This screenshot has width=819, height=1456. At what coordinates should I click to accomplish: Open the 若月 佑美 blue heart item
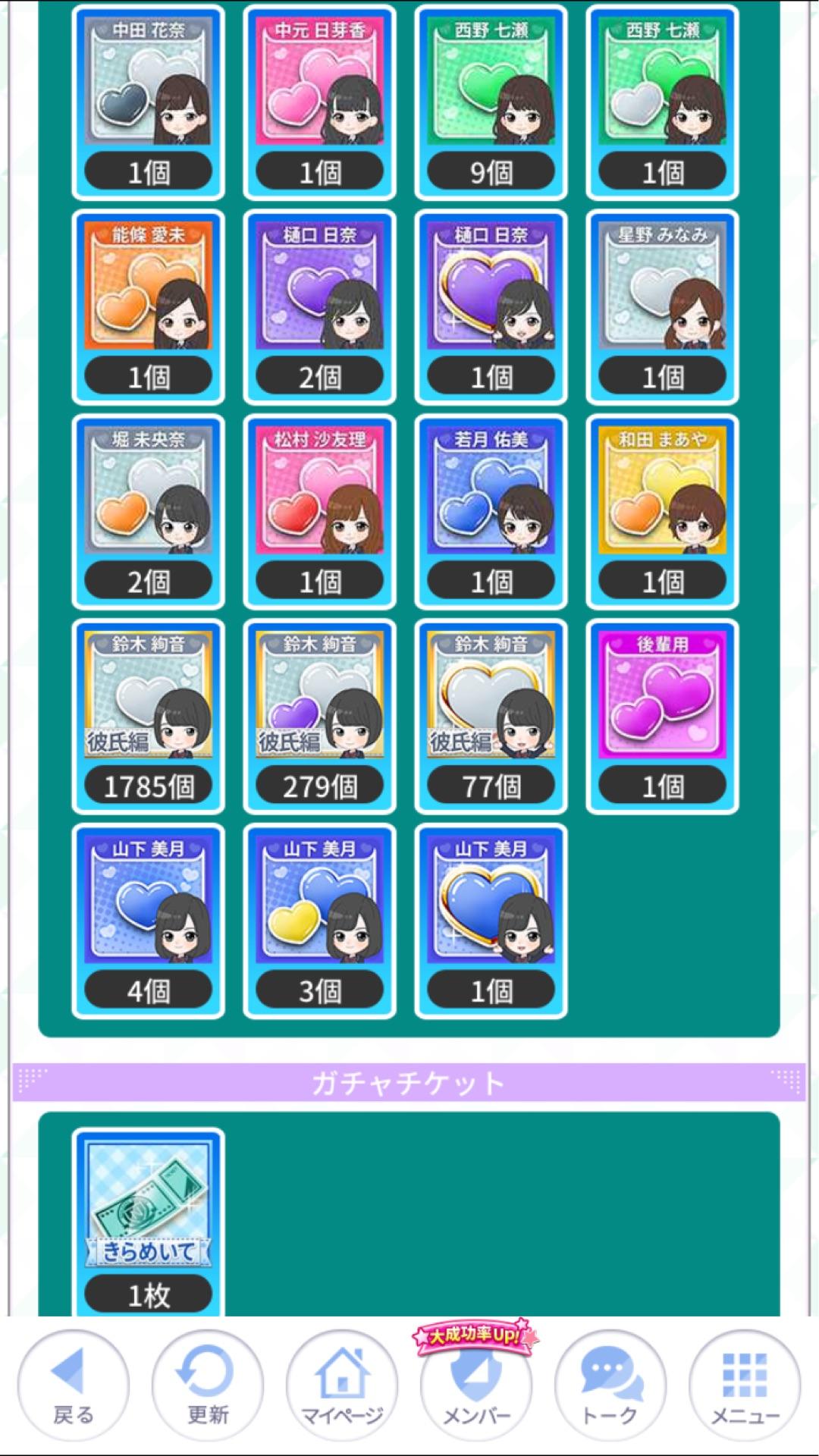491,512
